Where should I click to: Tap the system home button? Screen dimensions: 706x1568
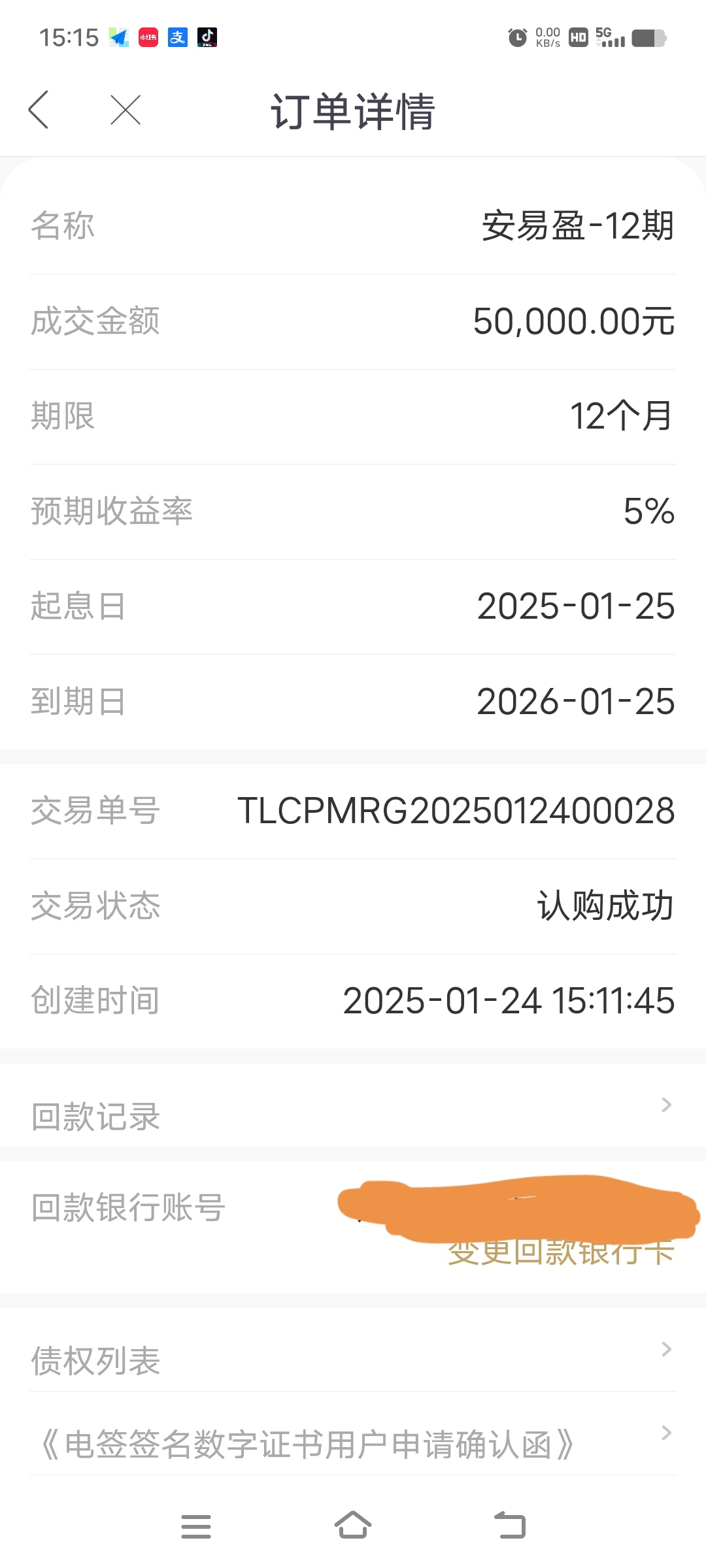353,1526
